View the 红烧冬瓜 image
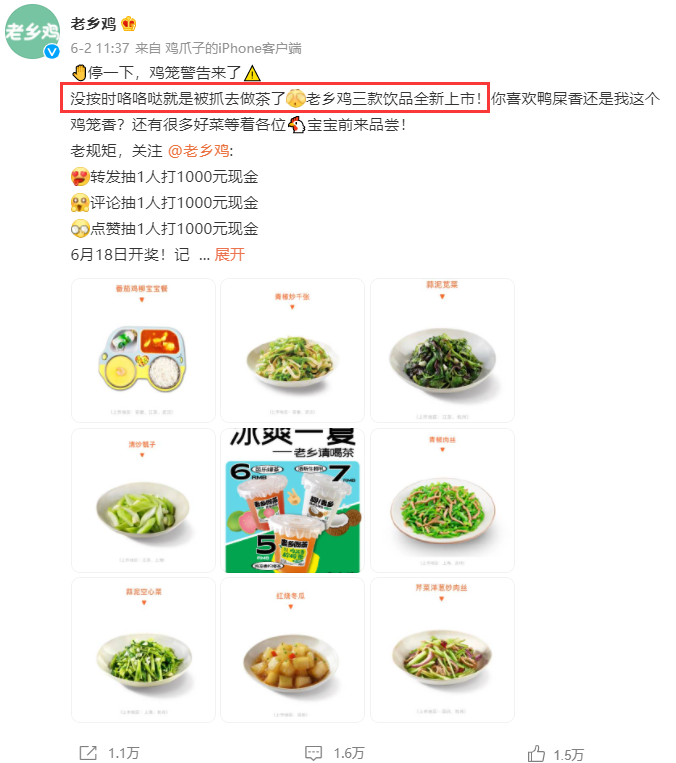 pos(292,650)
